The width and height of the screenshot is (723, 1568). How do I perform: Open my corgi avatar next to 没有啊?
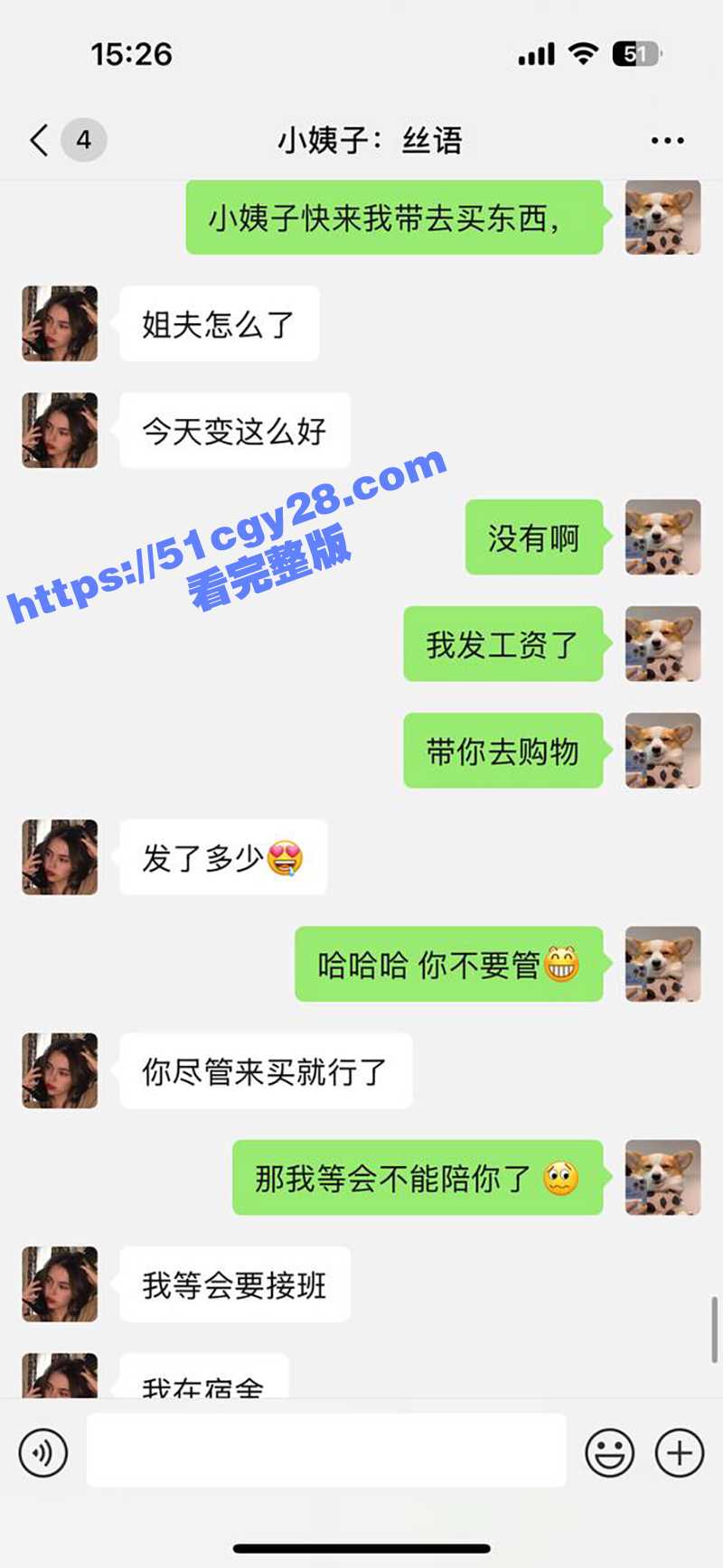pos(662,537)
